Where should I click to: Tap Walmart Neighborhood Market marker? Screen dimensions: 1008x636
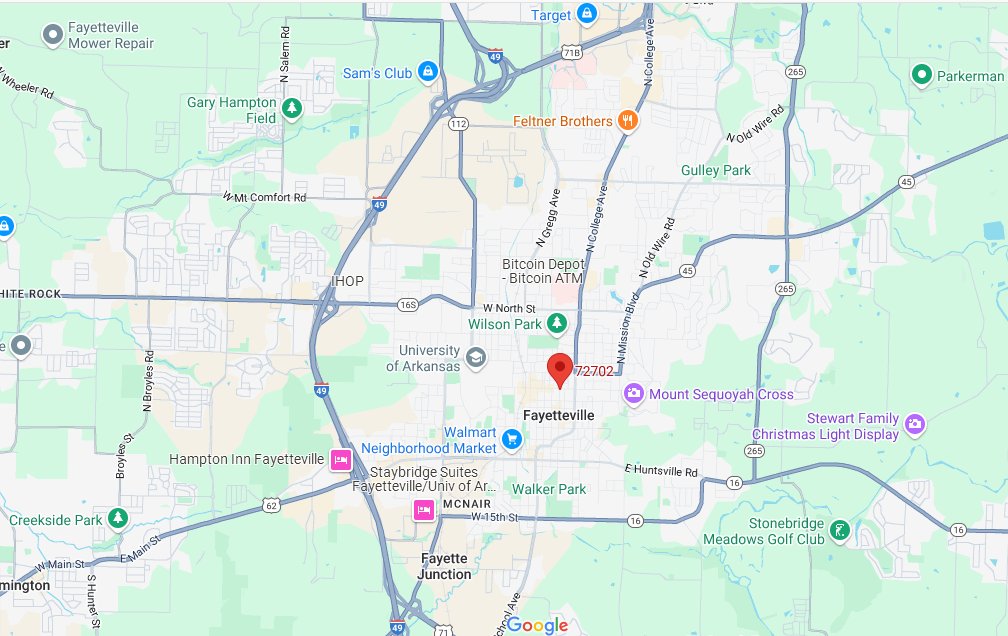(512, 439)
